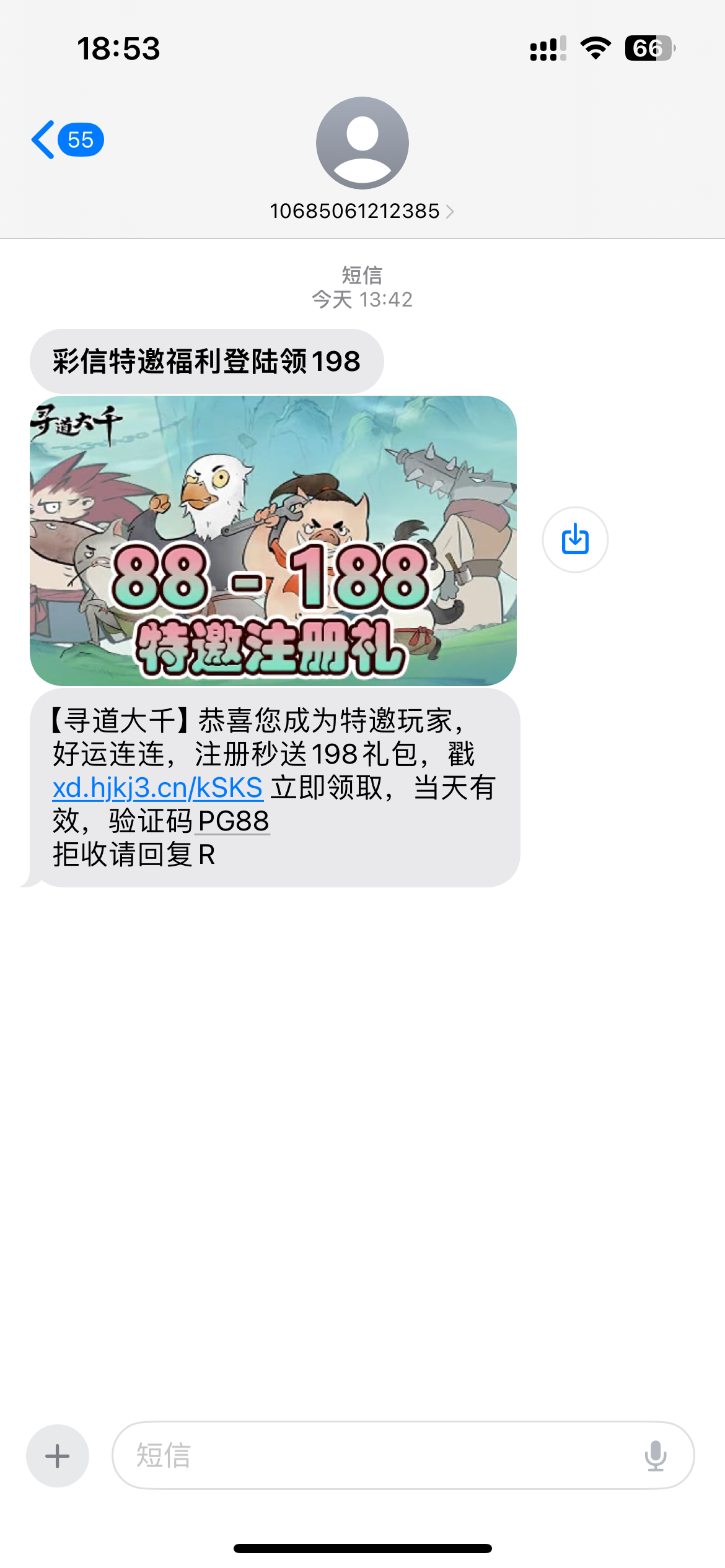The height and width of the screenshot is (1568, 725).
Task: Open the xd.hjkj3.cn/kSKS link
Action: tap(157, 788)
